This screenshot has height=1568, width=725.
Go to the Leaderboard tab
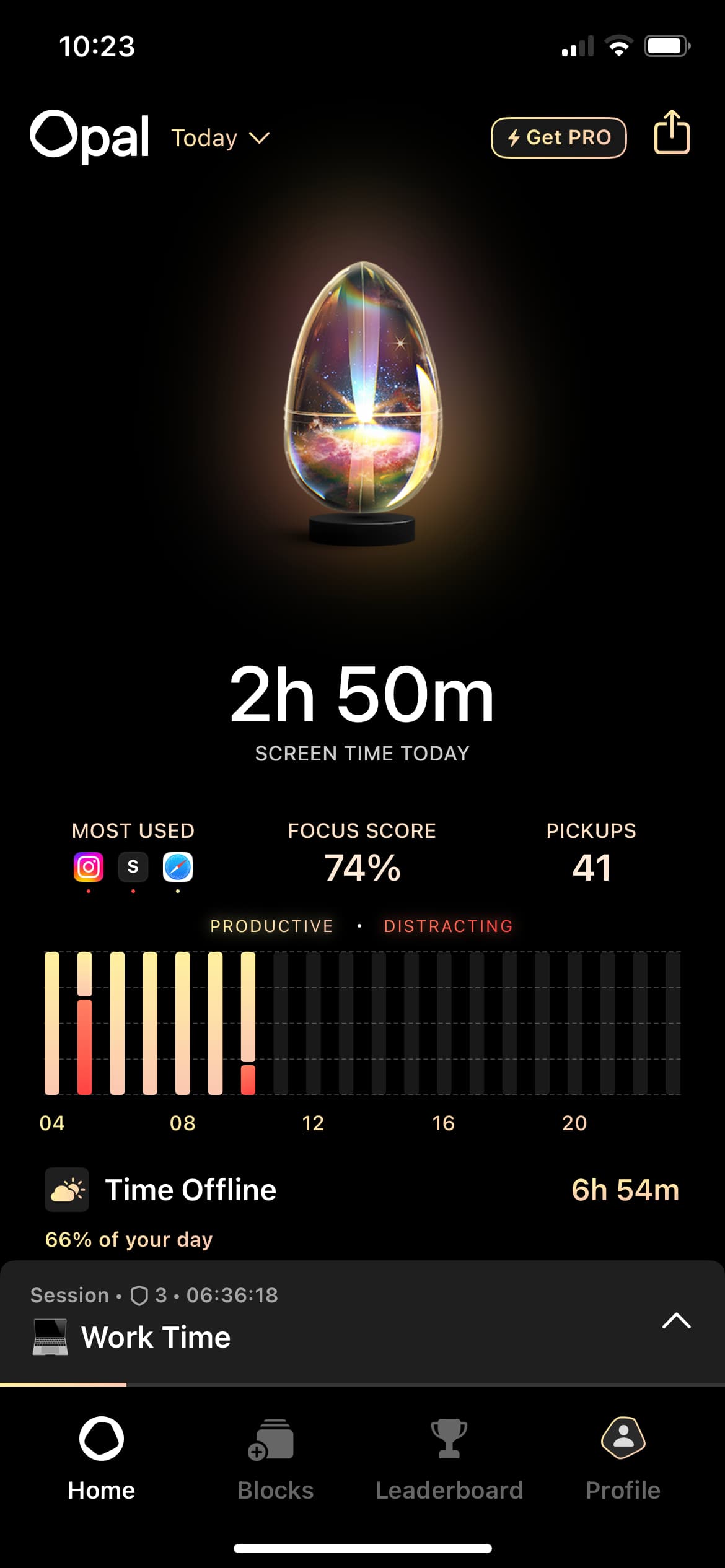click(449, 1460)
